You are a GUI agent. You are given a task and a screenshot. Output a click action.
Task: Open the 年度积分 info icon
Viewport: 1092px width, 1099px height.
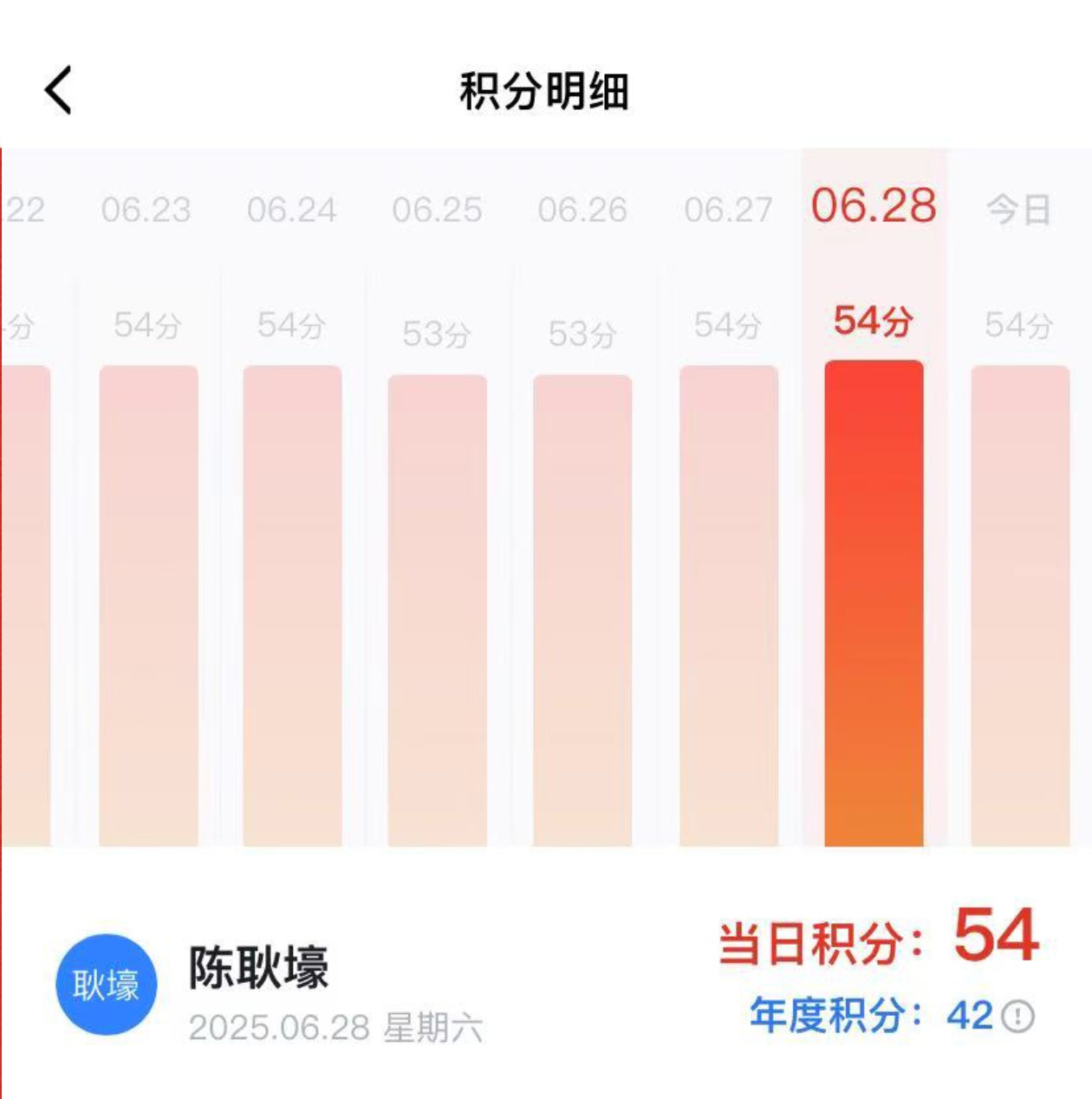pos(1018,1016)
